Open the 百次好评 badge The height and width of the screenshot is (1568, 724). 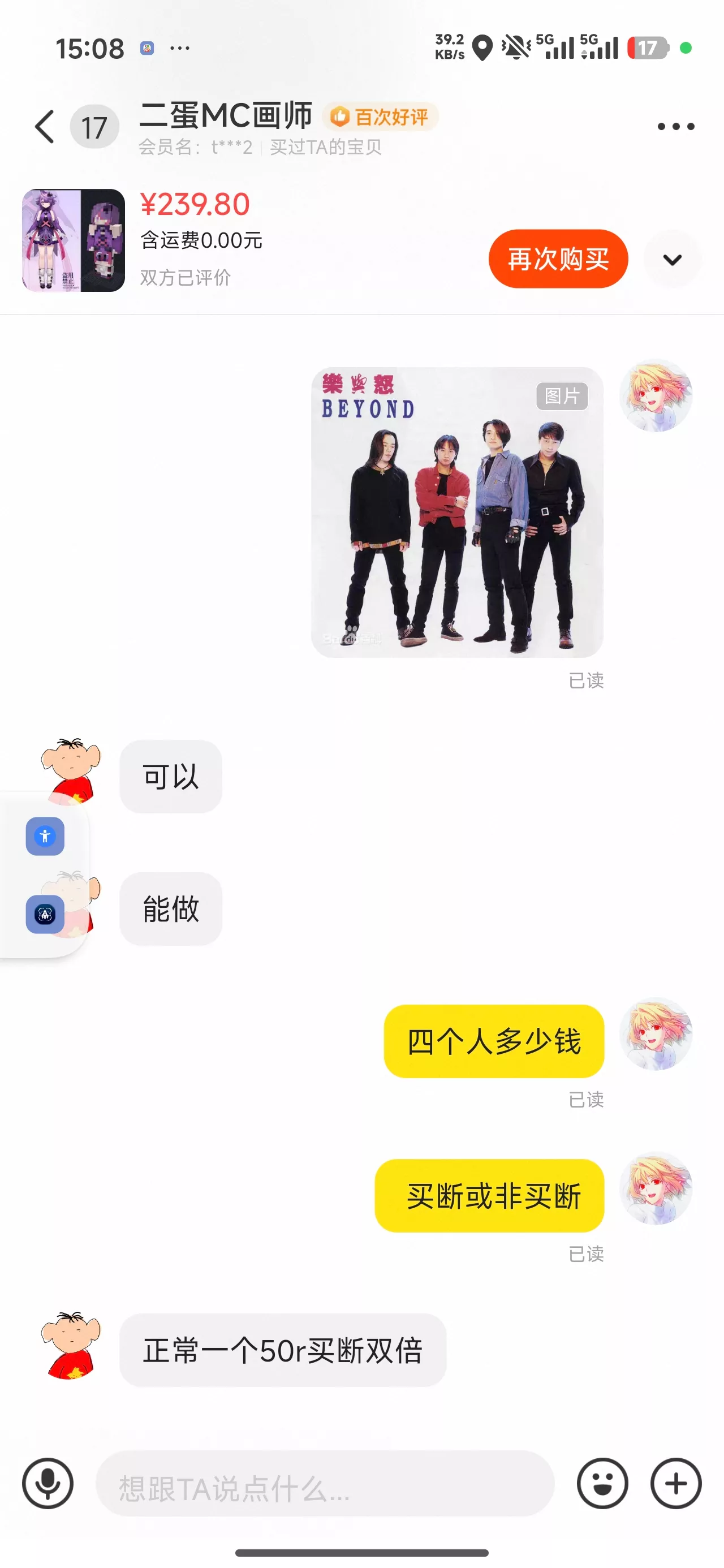click(380, 117)
